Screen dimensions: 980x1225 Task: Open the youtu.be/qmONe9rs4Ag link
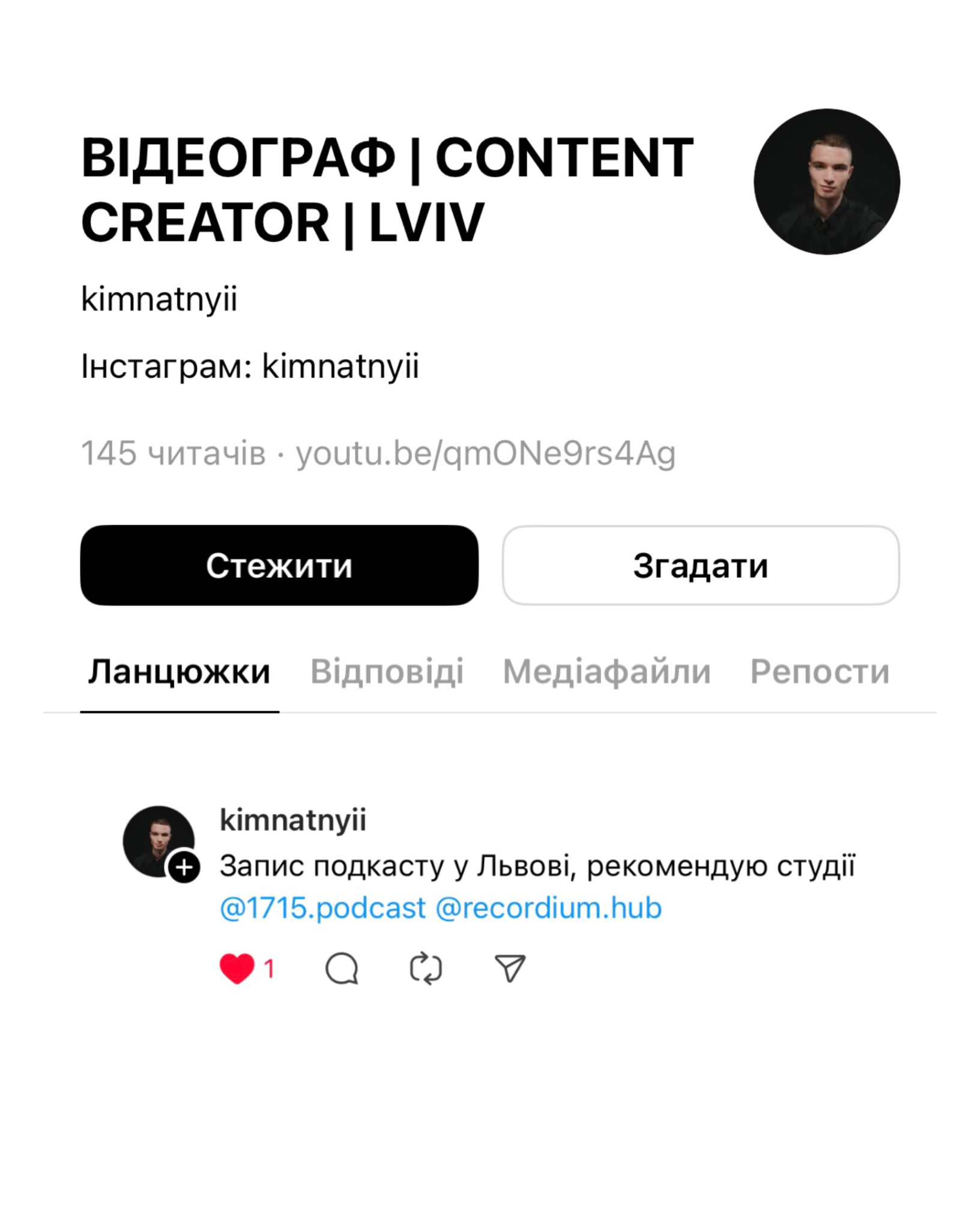(485, 453)
